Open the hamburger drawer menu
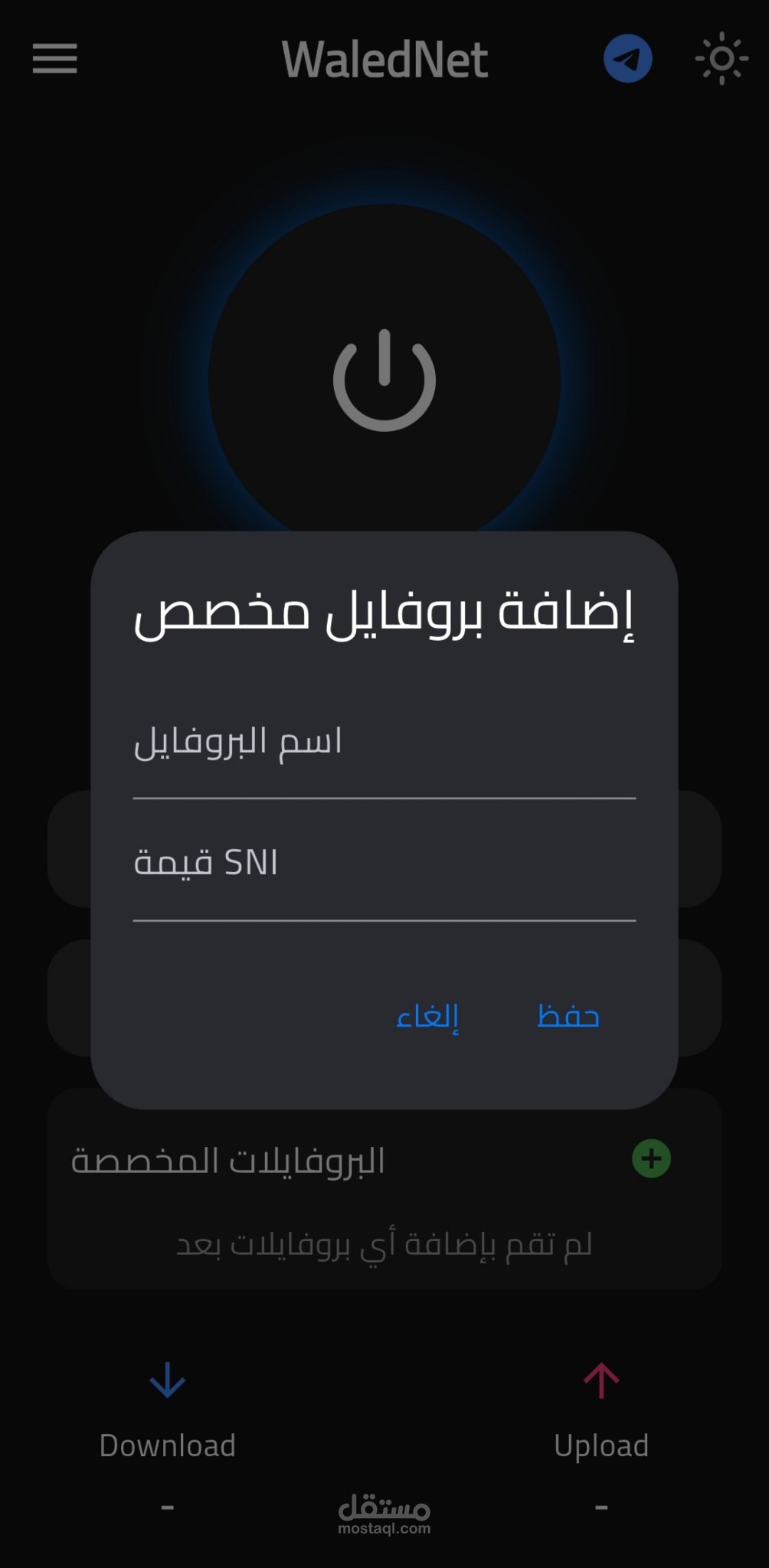The image size is (769, 1568). click(55, 59)
